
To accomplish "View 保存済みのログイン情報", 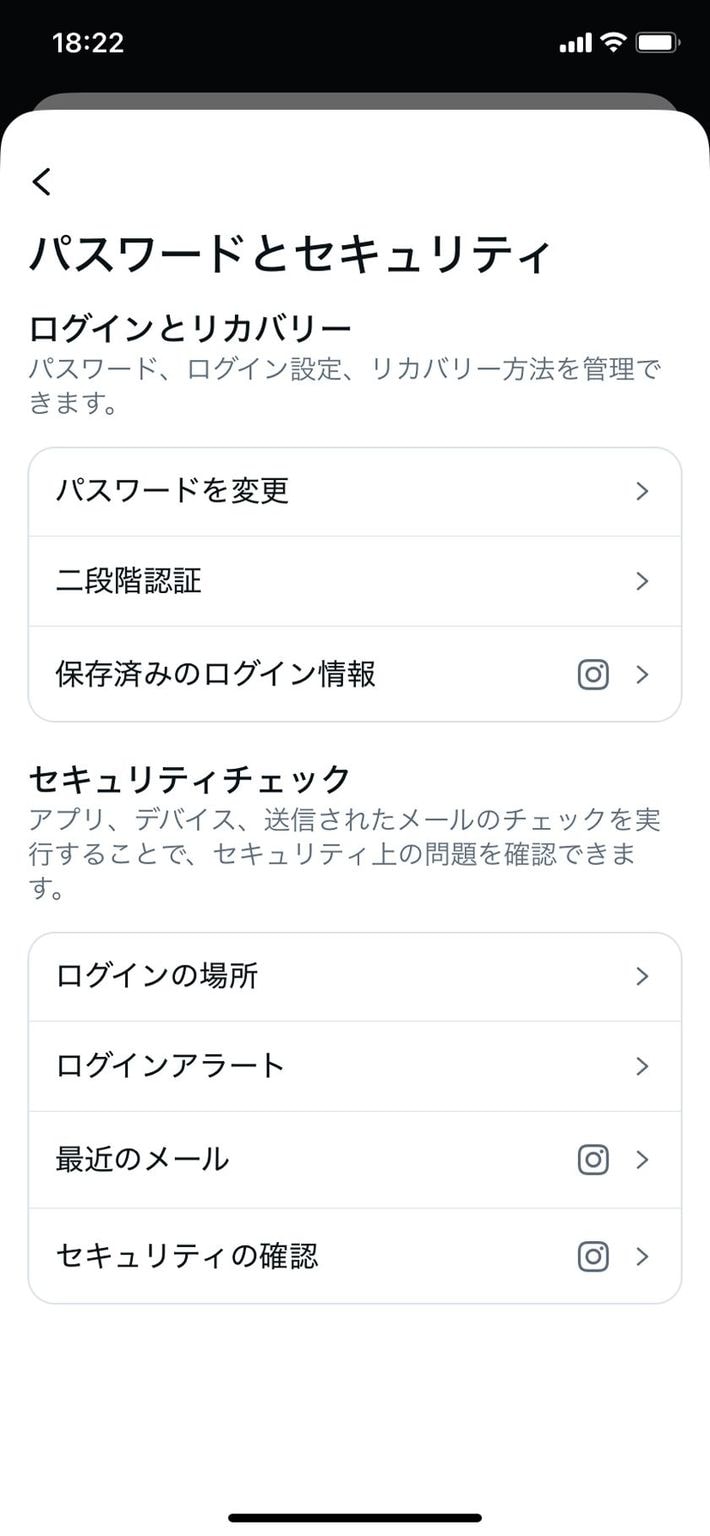I will 354,674.
